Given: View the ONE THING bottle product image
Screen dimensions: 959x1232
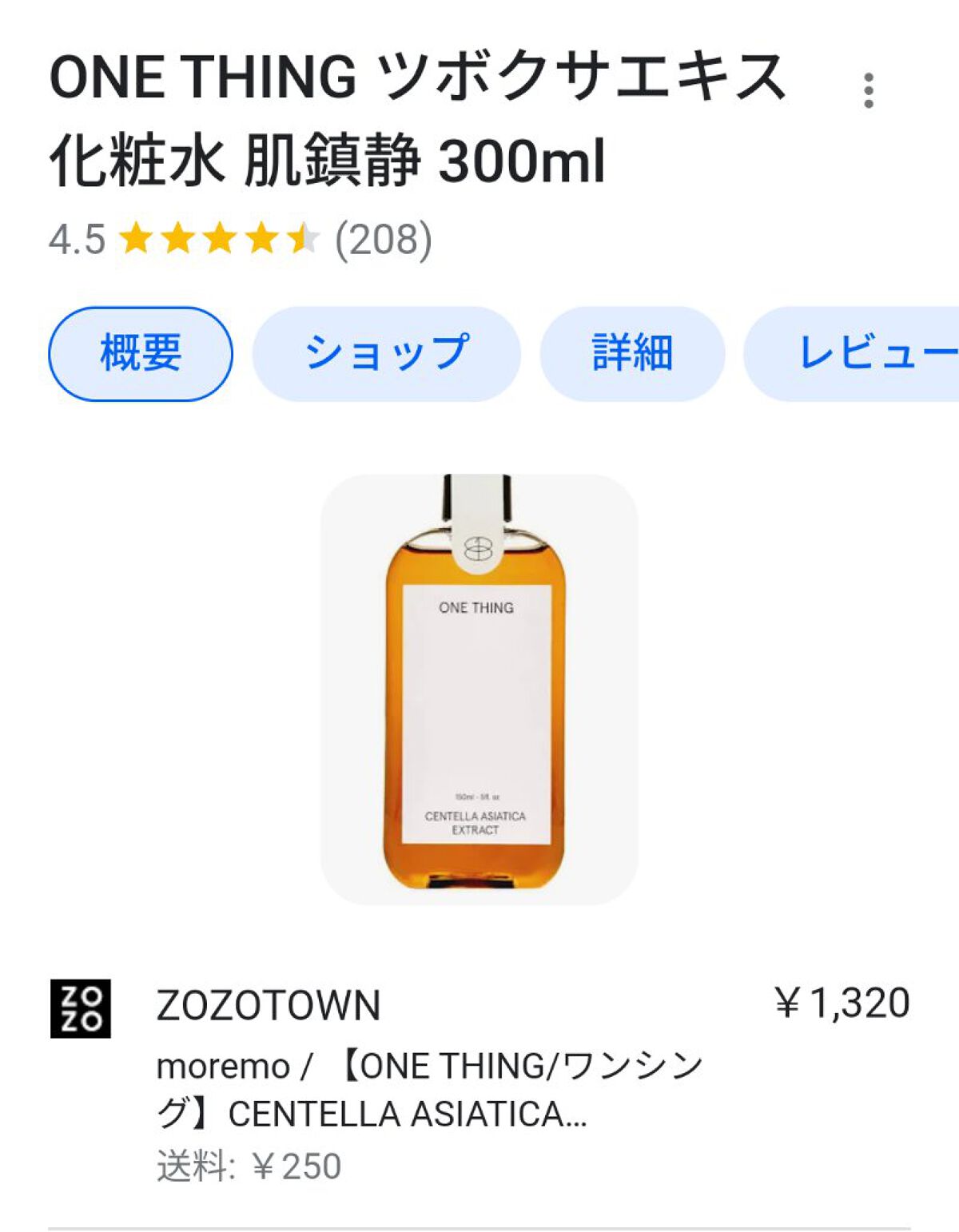Looking at the screenshot, I should 479,689.
